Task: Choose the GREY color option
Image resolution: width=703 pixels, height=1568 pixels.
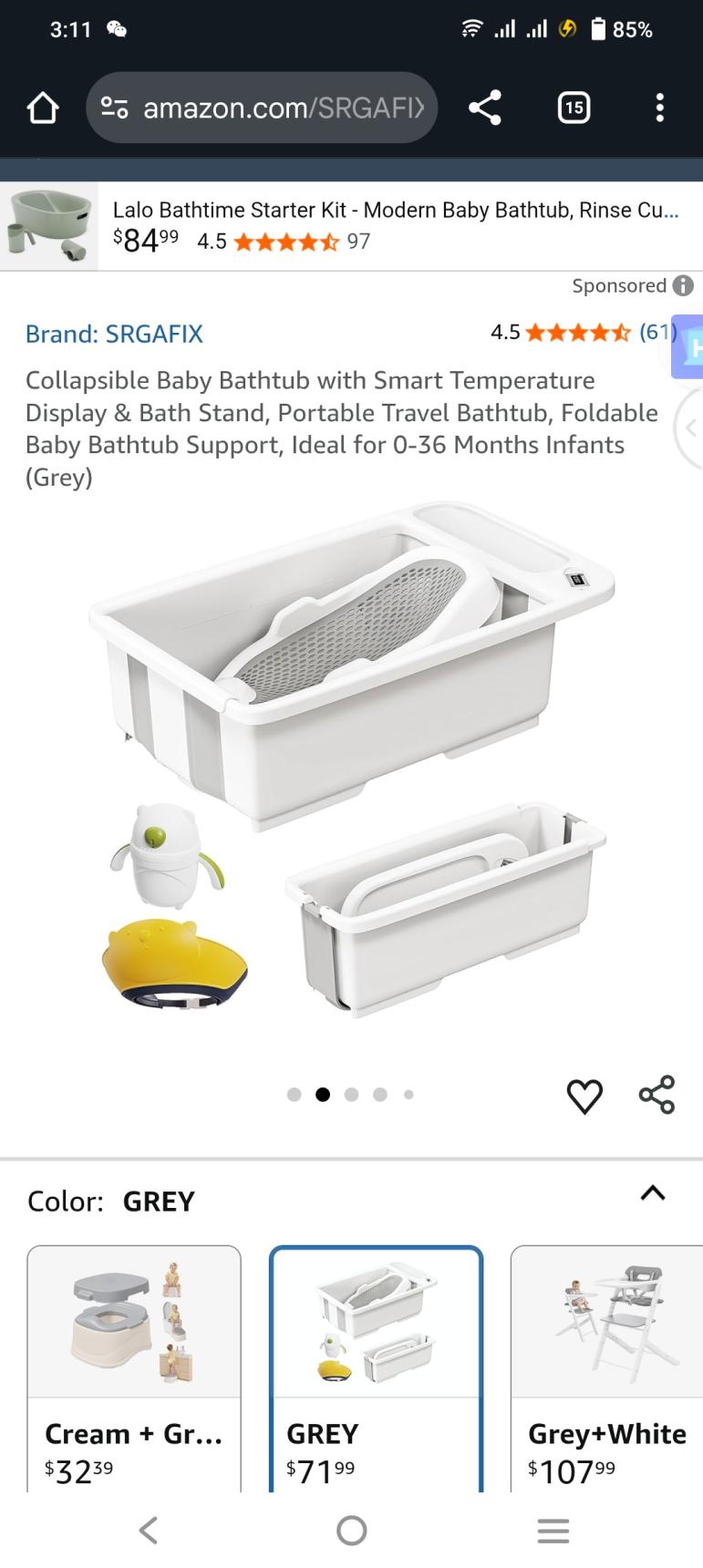Action: [376, 1367]
